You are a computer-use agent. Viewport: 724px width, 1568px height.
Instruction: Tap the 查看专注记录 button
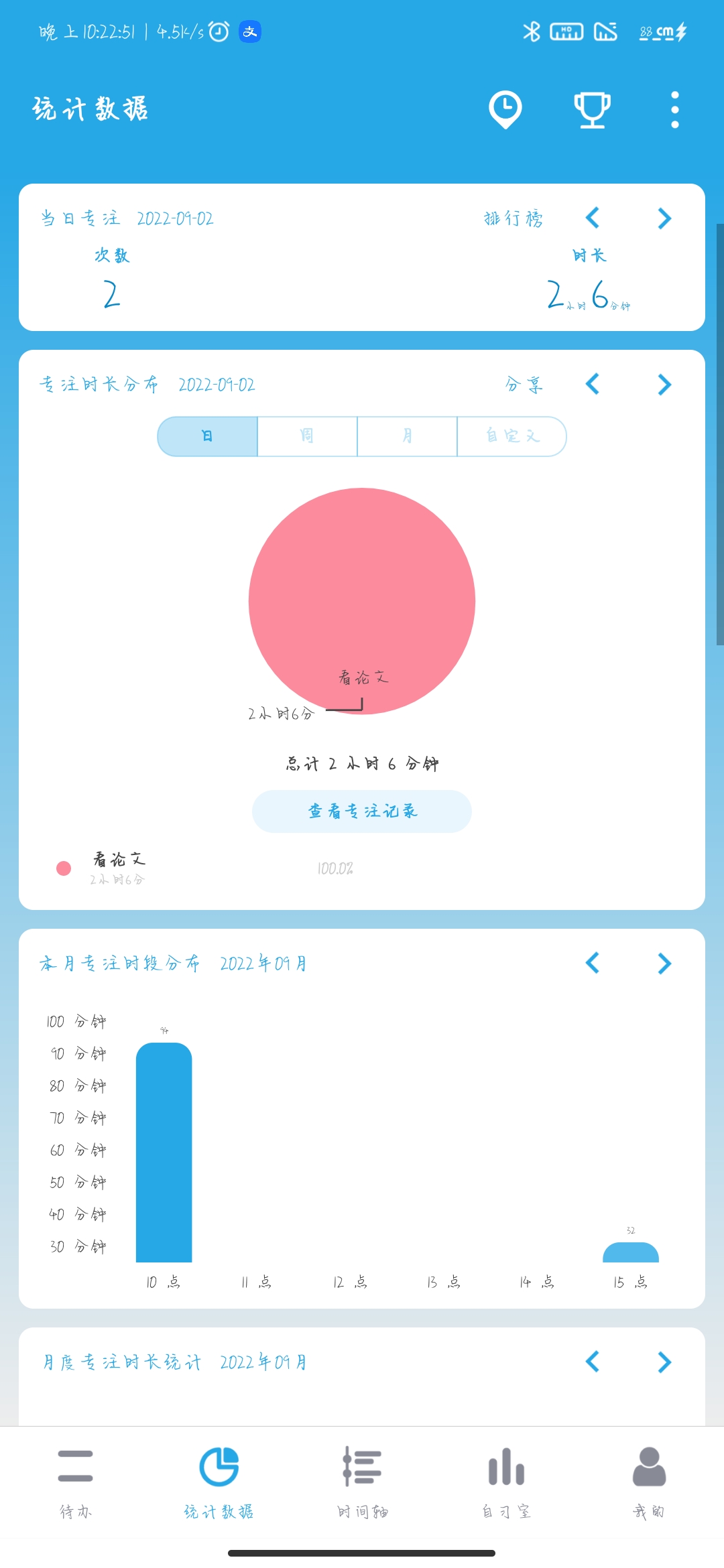click(362, 811)
